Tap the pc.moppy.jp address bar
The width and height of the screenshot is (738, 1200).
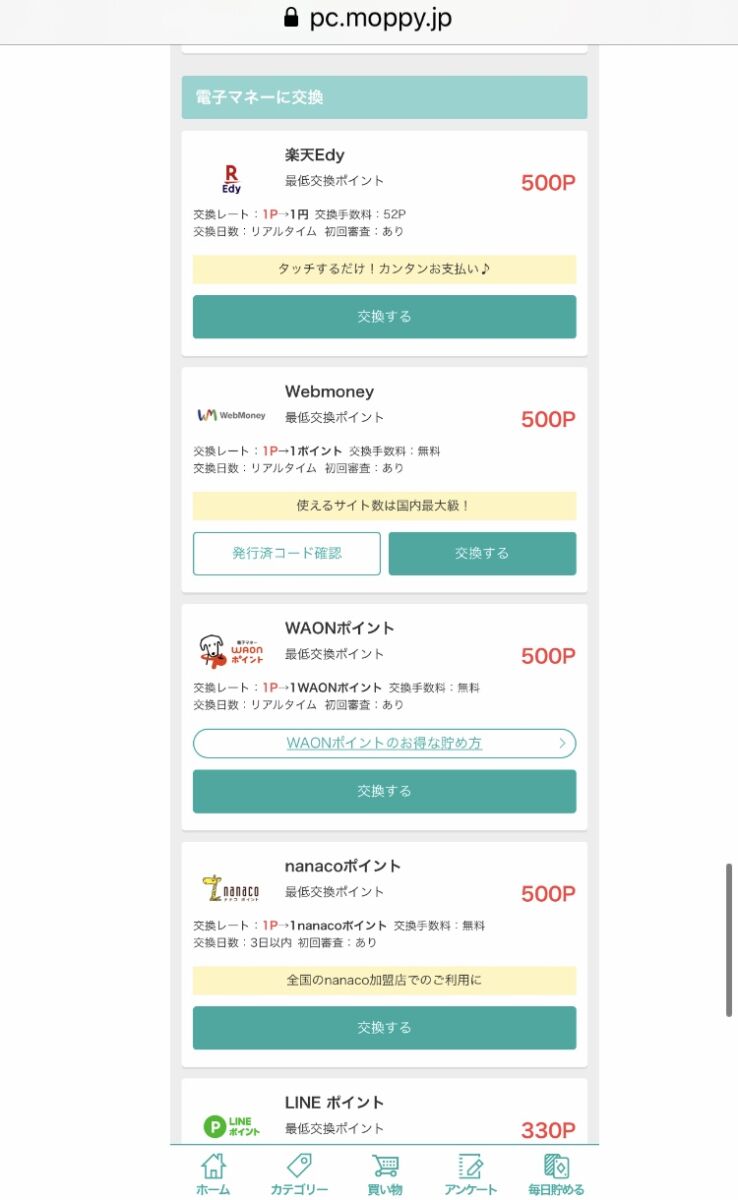click(369, 18)
